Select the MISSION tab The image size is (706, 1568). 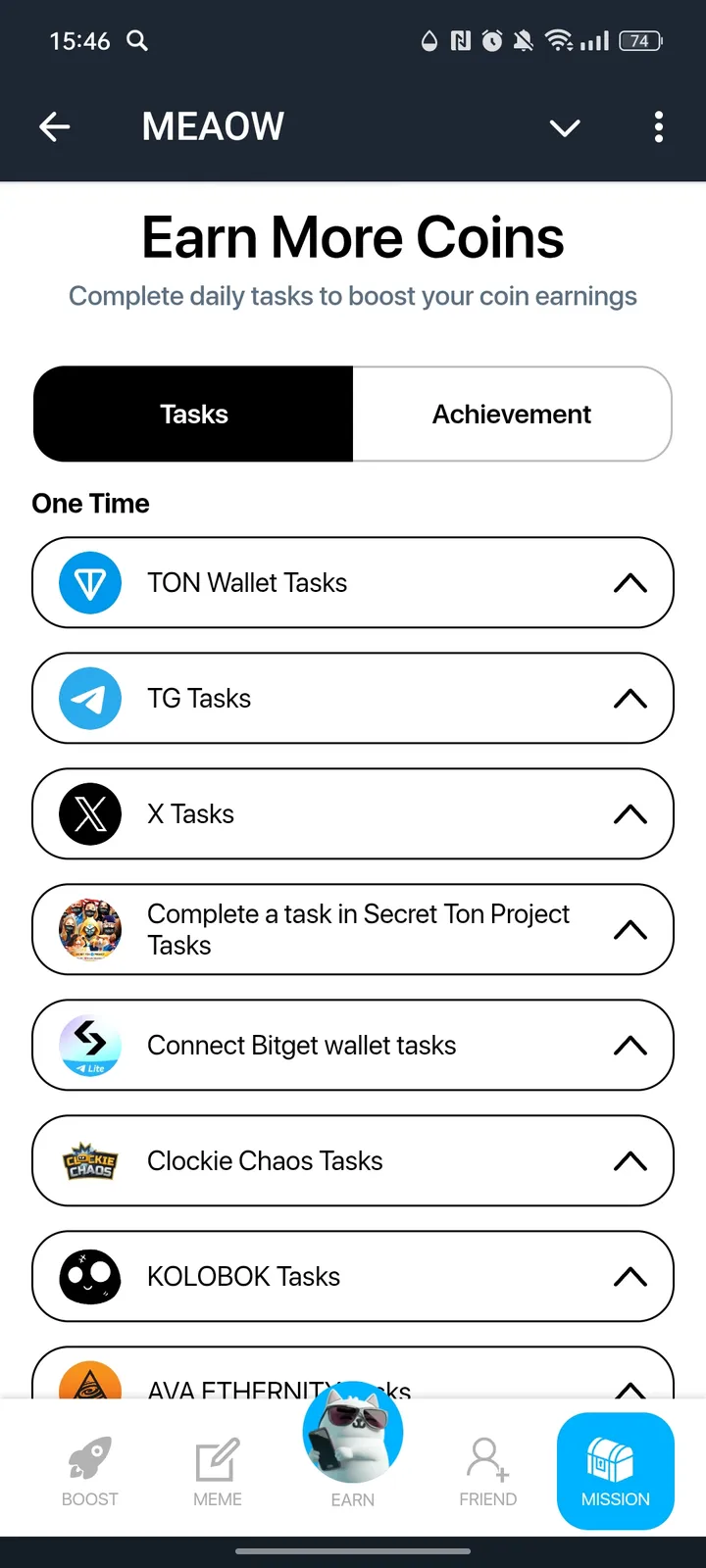pyautogui.click(x=615, y=1471)
